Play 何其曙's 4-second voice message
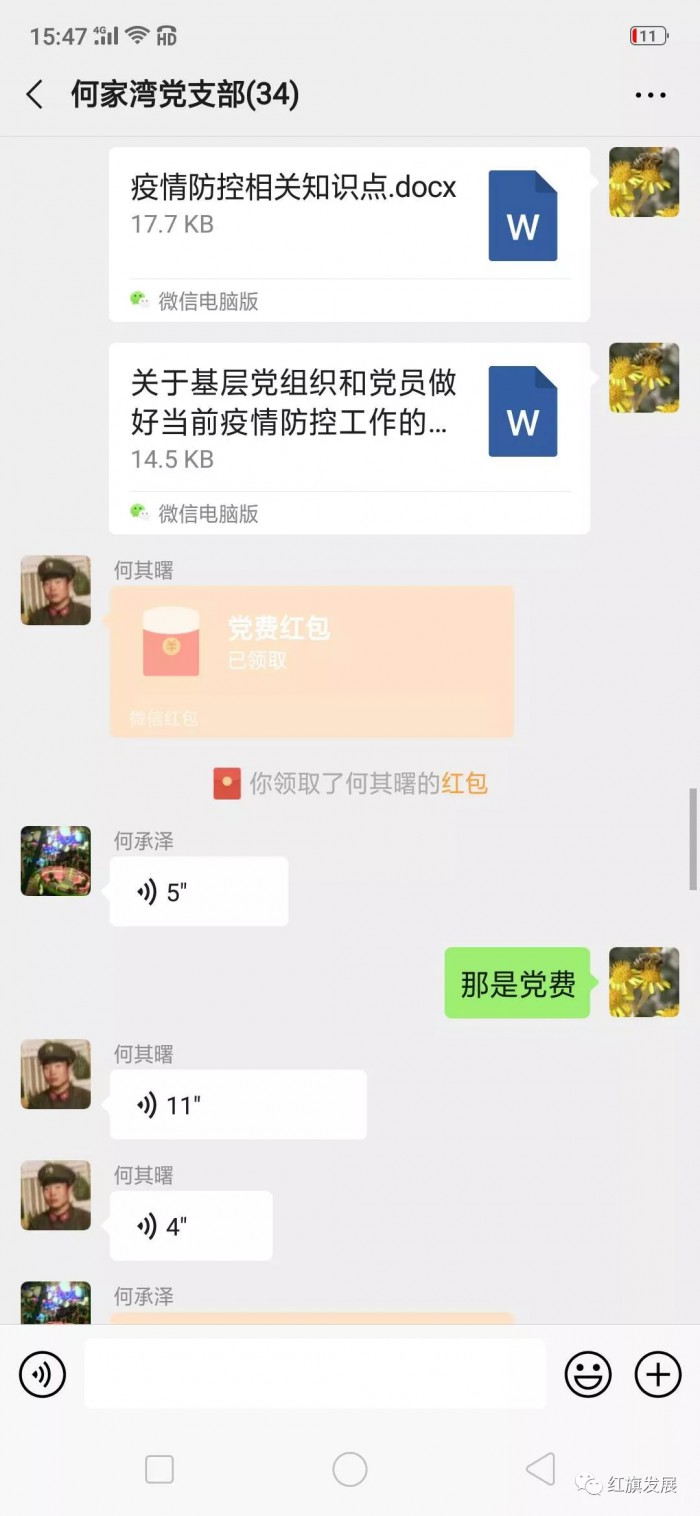Screen dimensions: 700x1516 point(190,1226)
